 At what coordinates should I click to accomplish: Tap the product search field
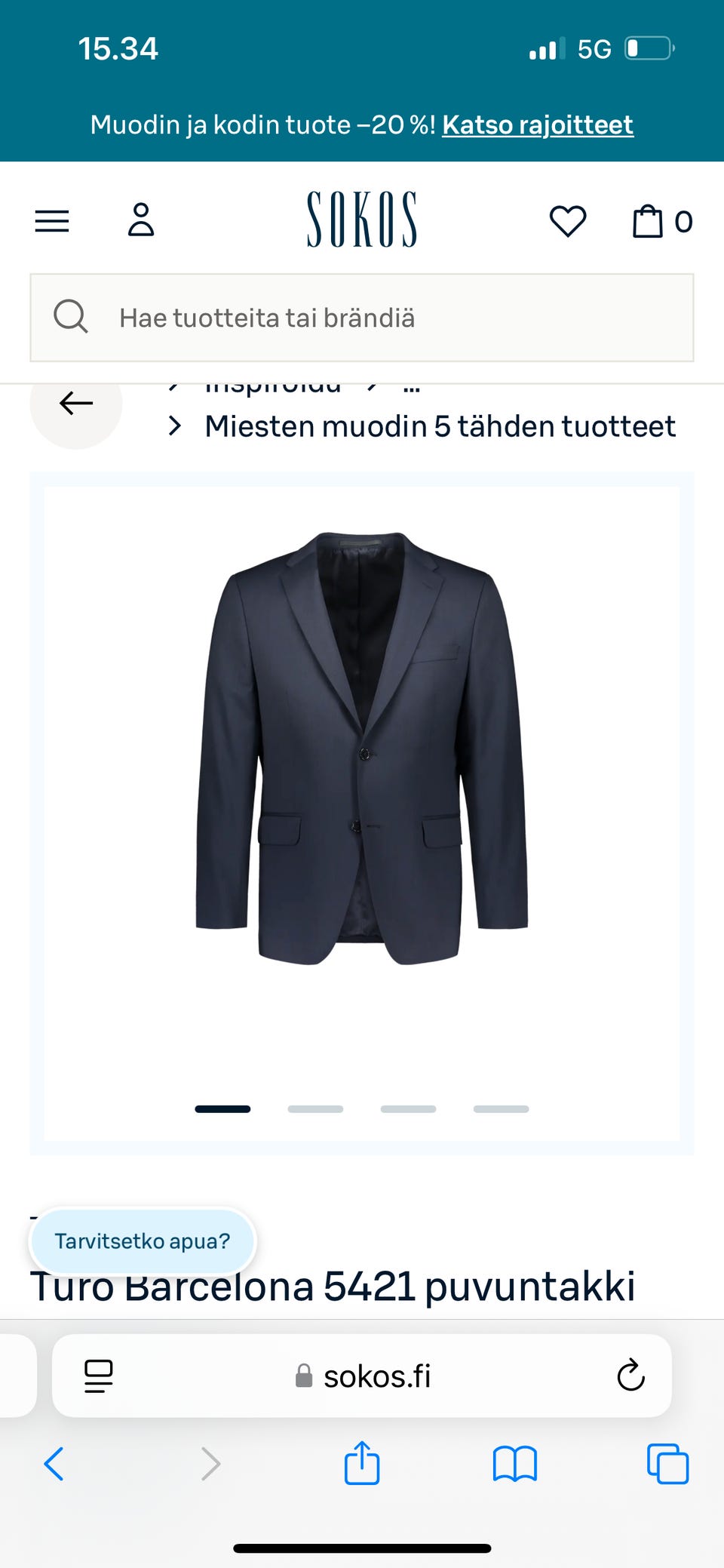pos(362,318)
